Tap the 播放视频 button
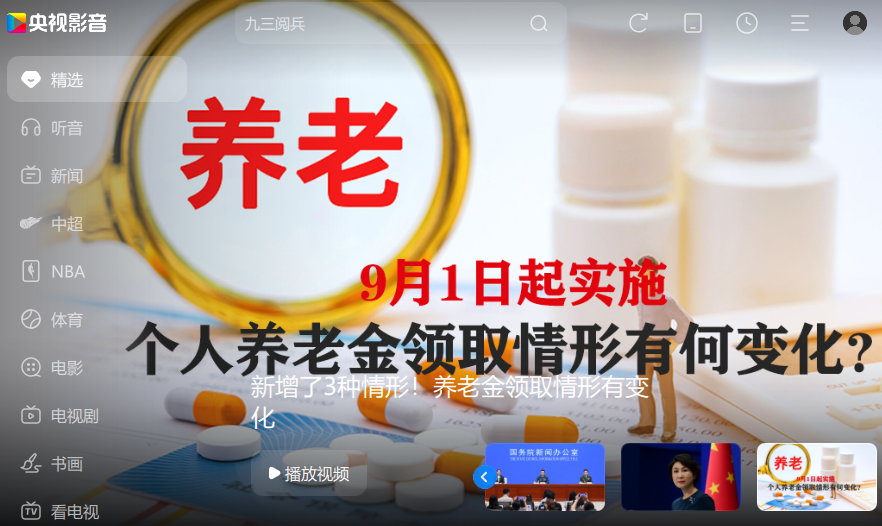 tap(309, 473)
